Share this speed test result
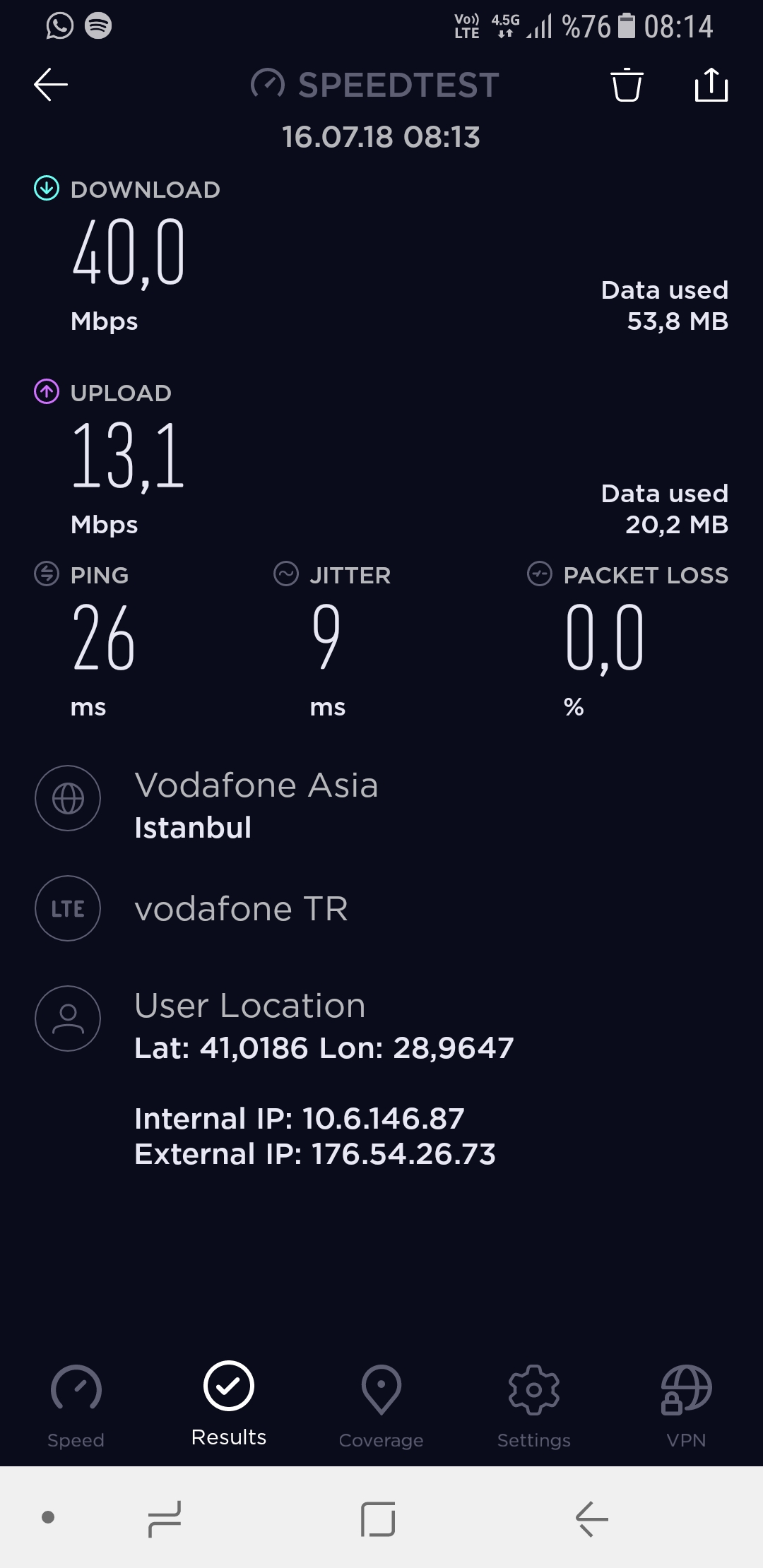The image size is (763, 1568). pyautogui.click(x=711, y=85)
